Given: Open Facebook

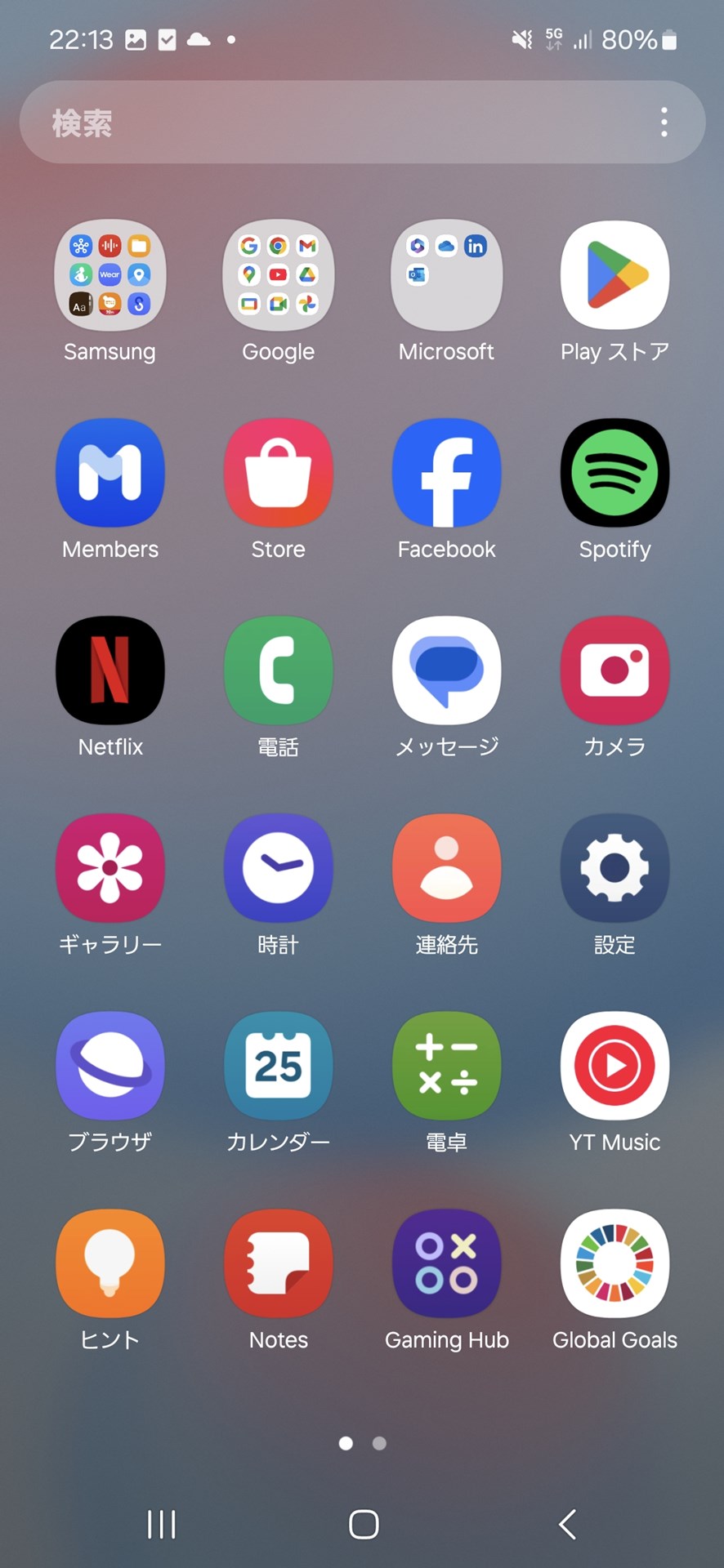Looking at the screenshot, I should (446, 474).
